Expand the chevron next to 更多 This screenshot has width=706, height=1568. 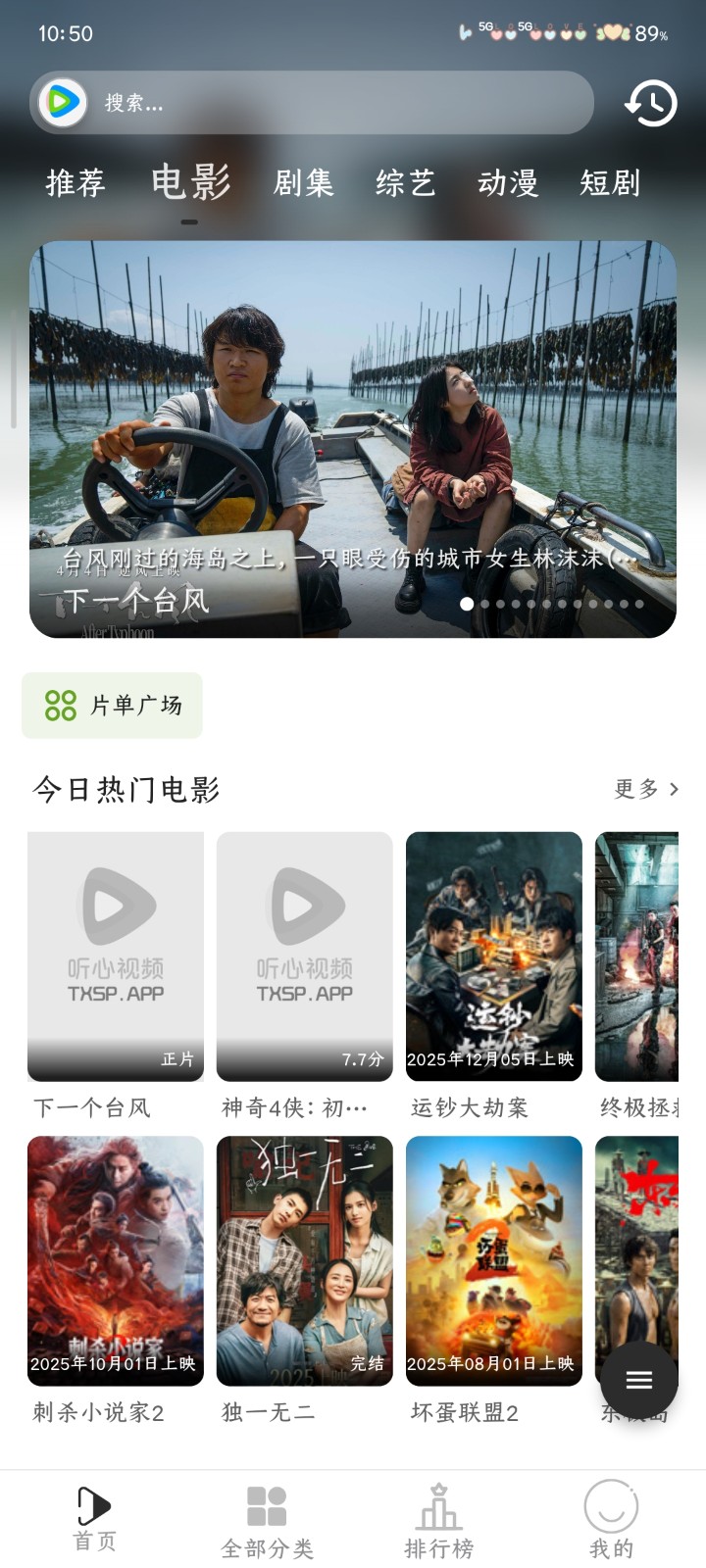click(674, 789)
